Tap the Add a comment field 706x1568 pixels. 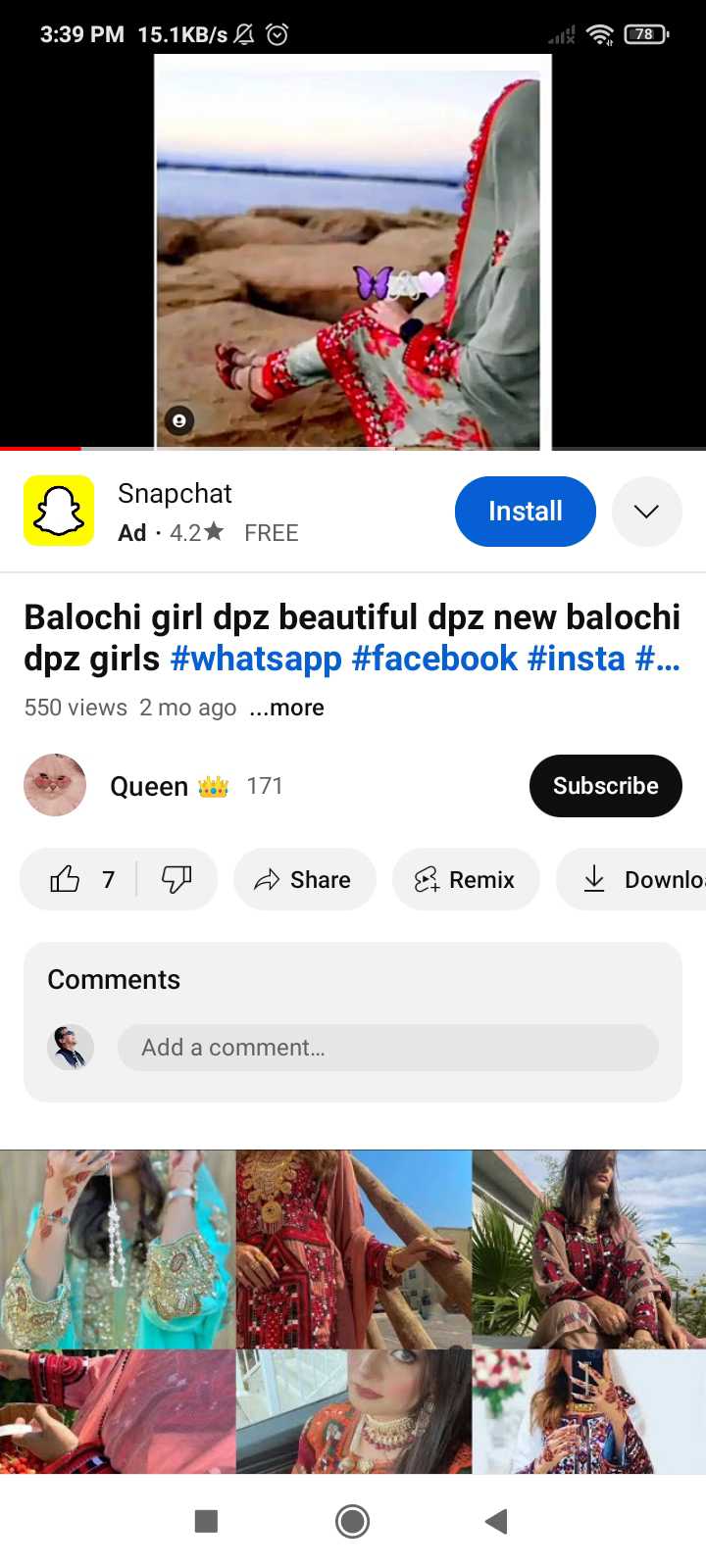click(x=387, y=1048)
